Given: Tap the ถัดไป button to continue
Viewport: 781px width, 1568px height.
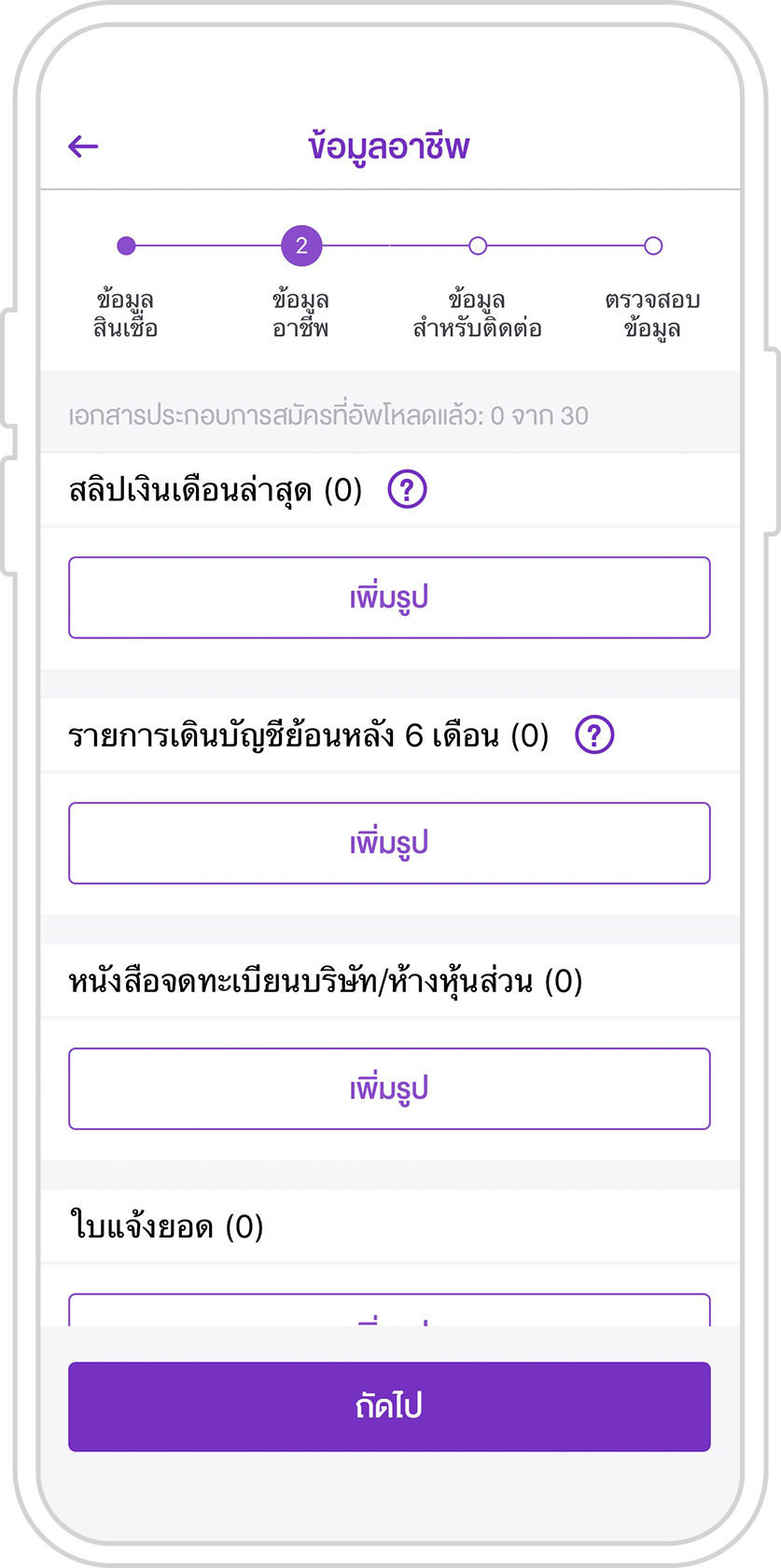Looking at the screenshot, I should tap(389, 1407).
